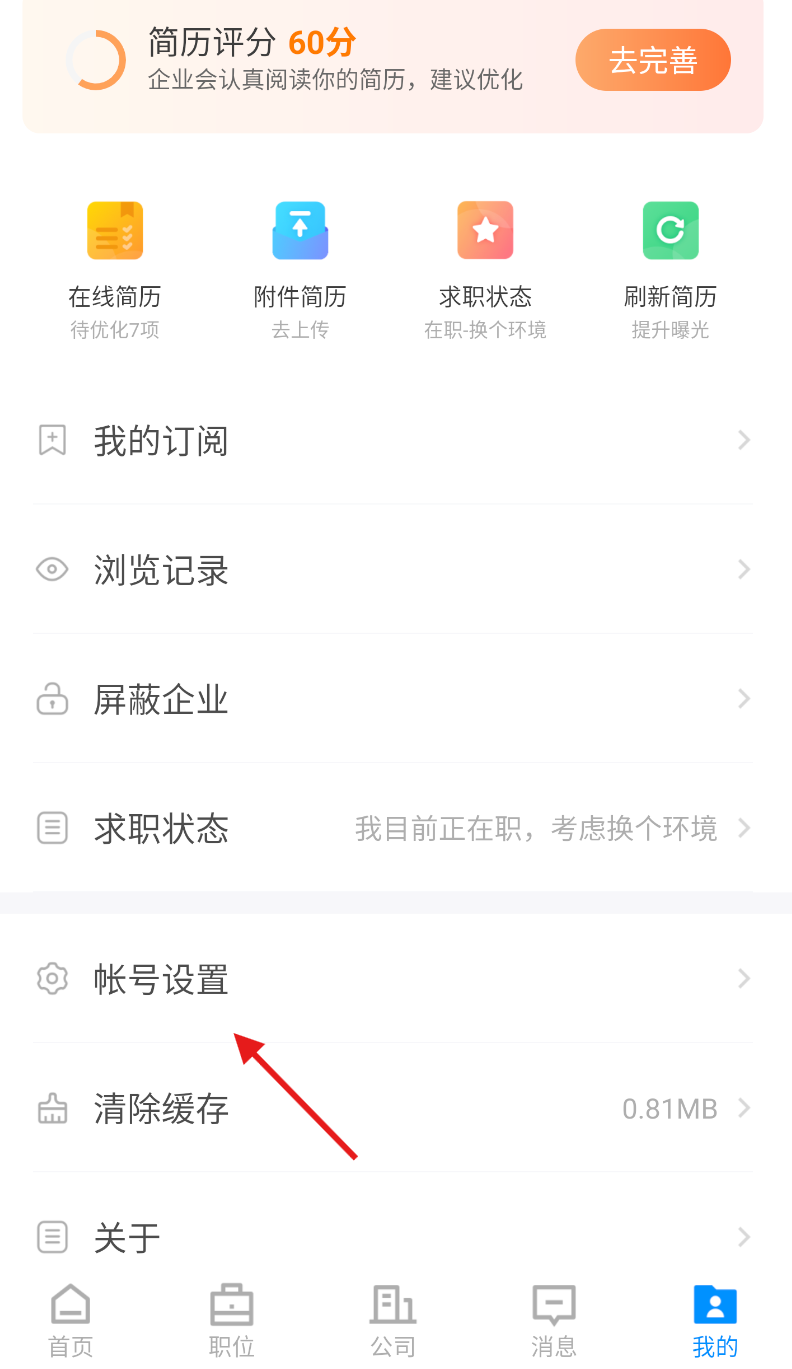
Task: Open 附件简历 to upload
Action: coord(300,270)
